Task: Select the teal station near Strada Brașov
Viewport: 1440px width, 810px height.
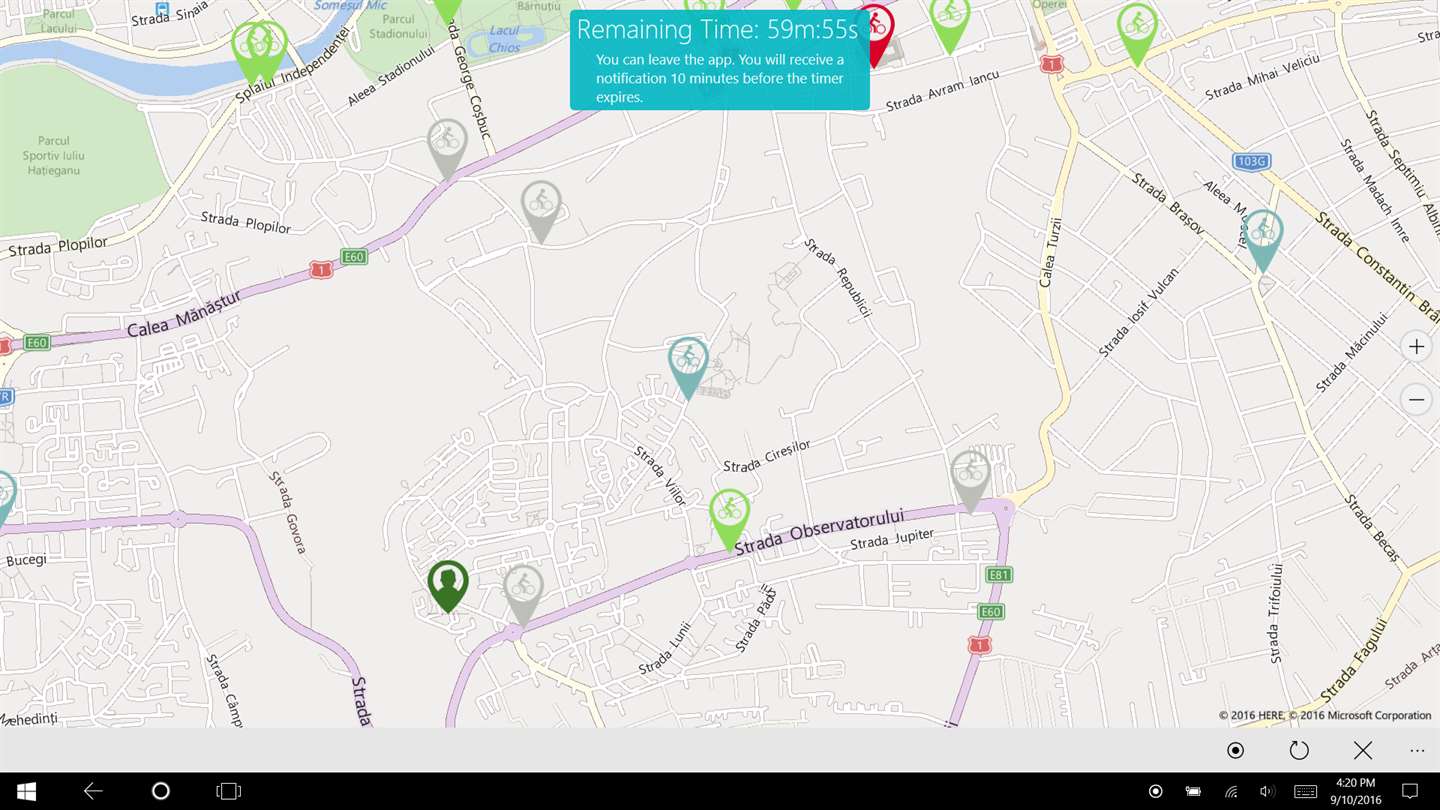Action: 1264,233
